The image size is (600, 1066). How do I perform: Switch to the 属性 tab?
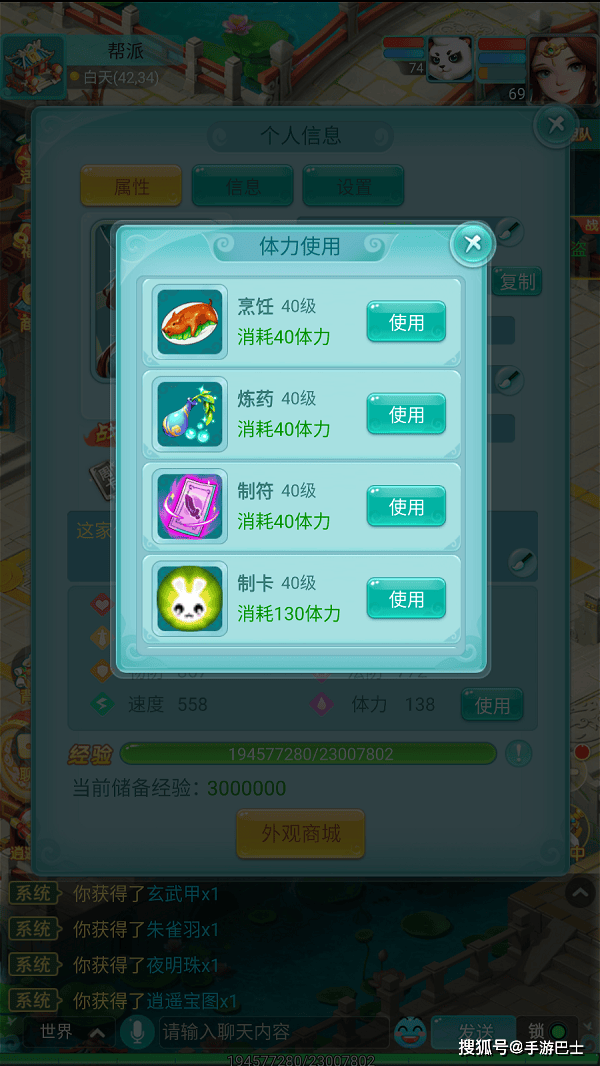(131, 187)
